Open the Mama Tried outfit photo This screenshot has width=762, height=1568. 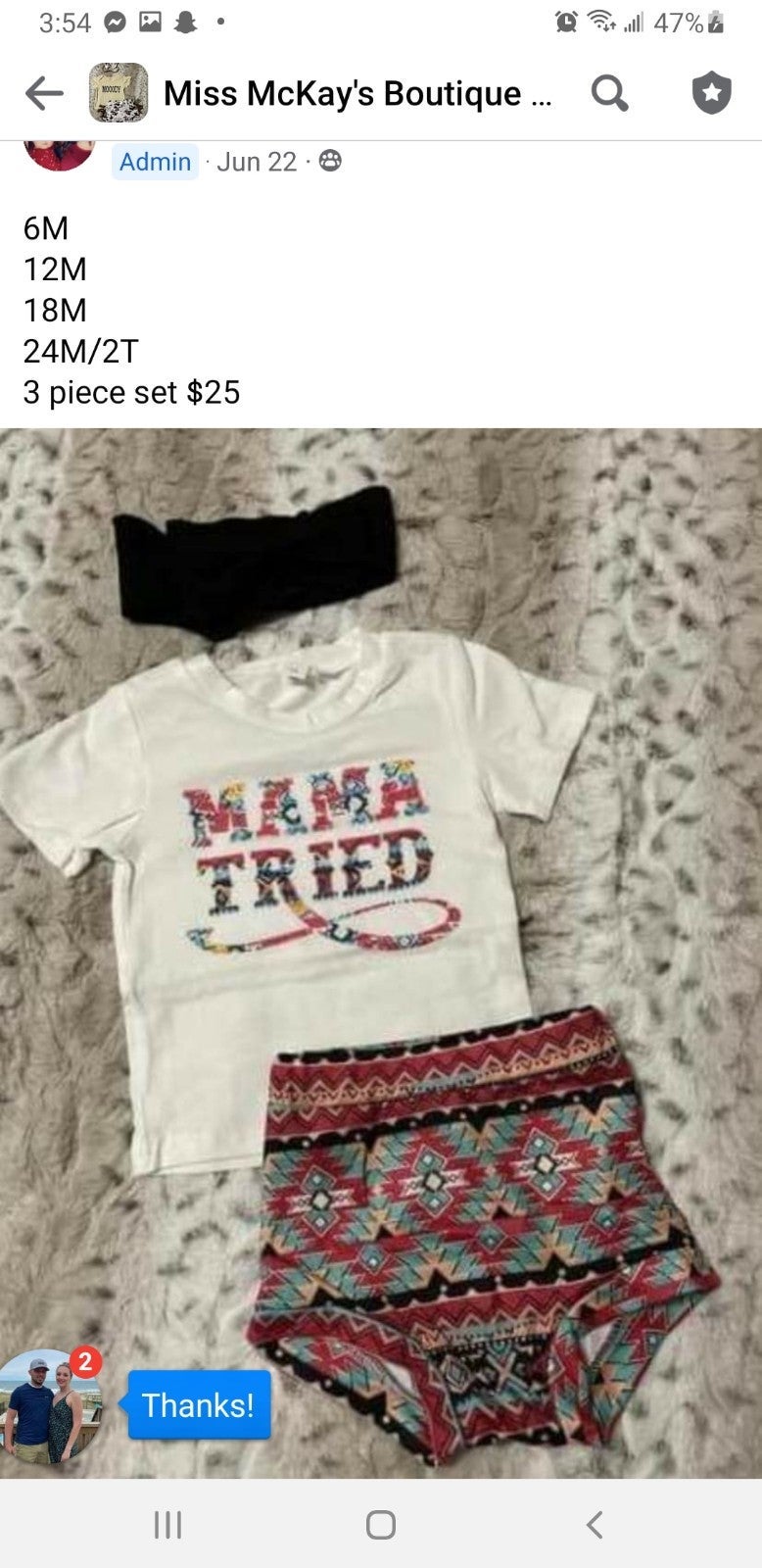(x=381, y=953)
